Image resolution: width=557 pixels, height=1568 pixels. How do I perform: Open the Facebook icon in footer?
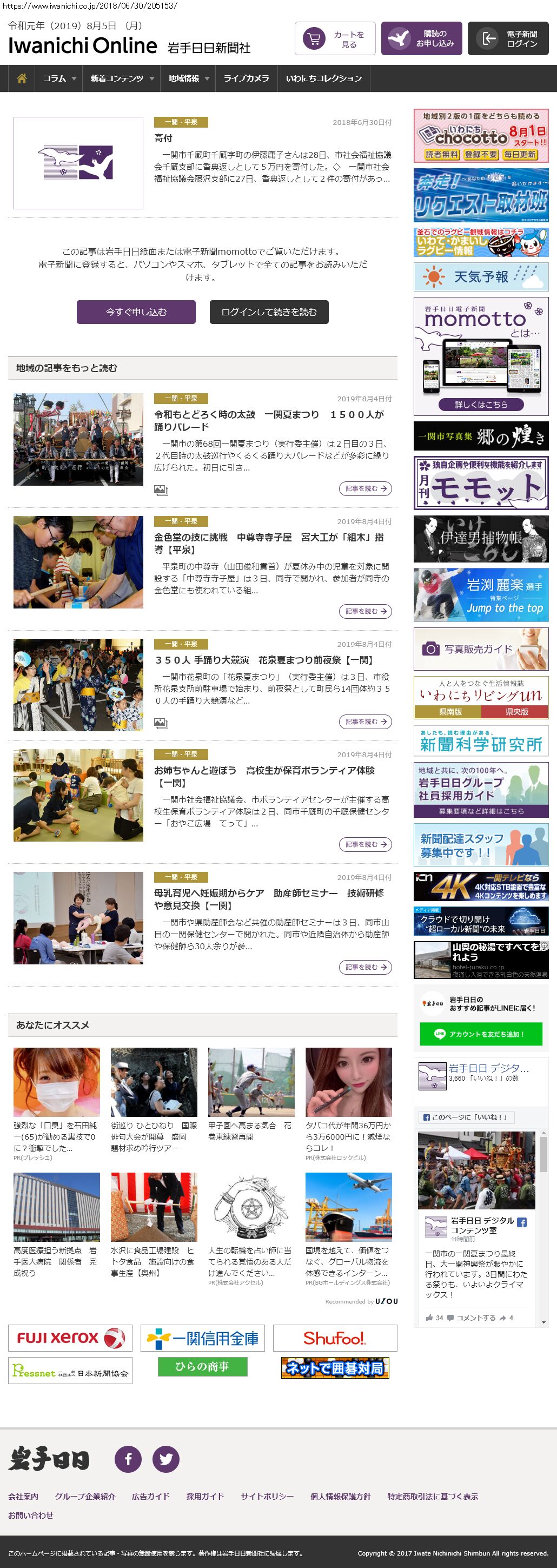pyautogui.click(x=128, y=1458)
